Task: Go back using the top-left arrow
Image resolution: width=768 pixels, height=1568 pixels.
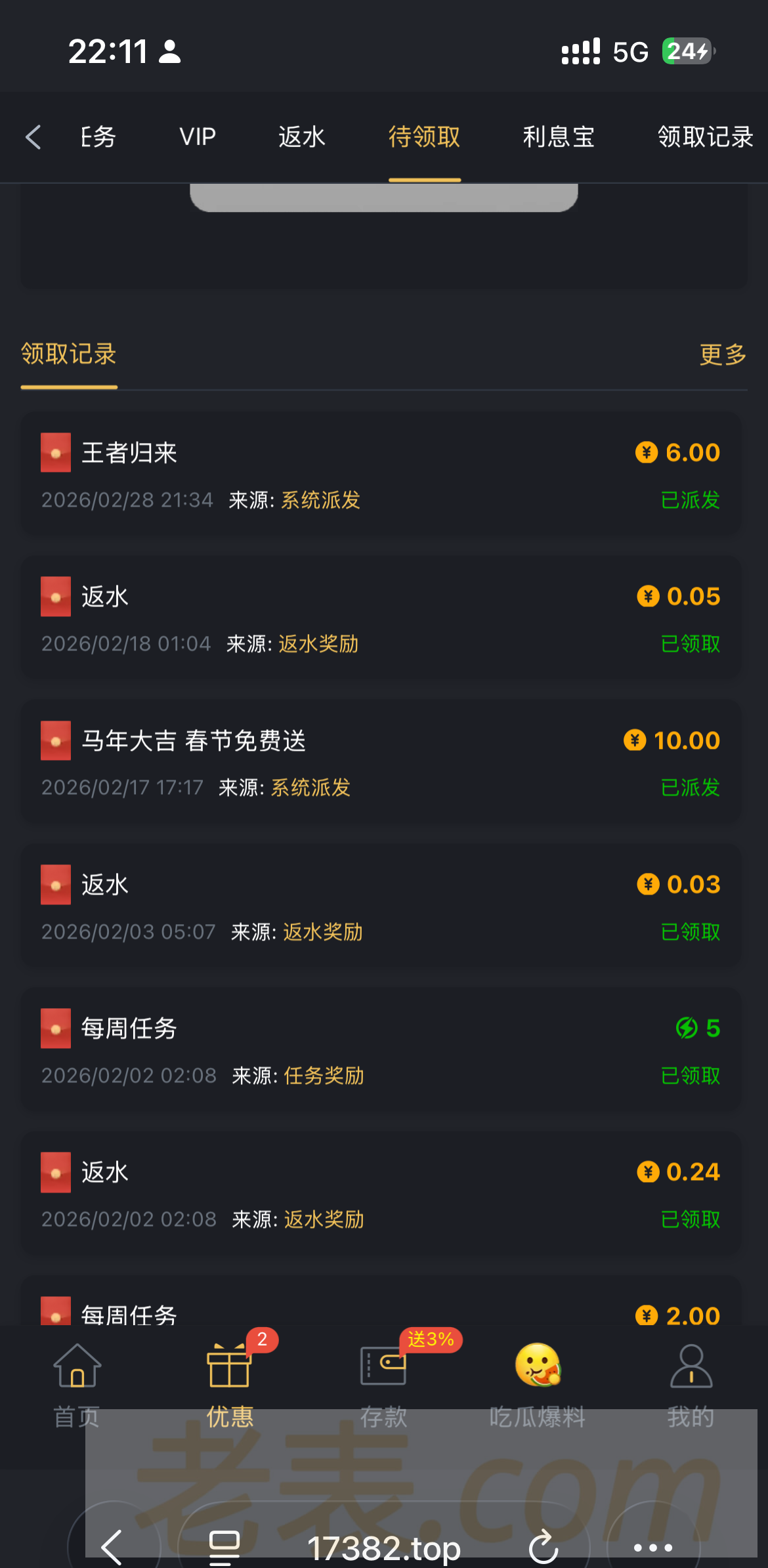Action: click(x=33, y=137)
